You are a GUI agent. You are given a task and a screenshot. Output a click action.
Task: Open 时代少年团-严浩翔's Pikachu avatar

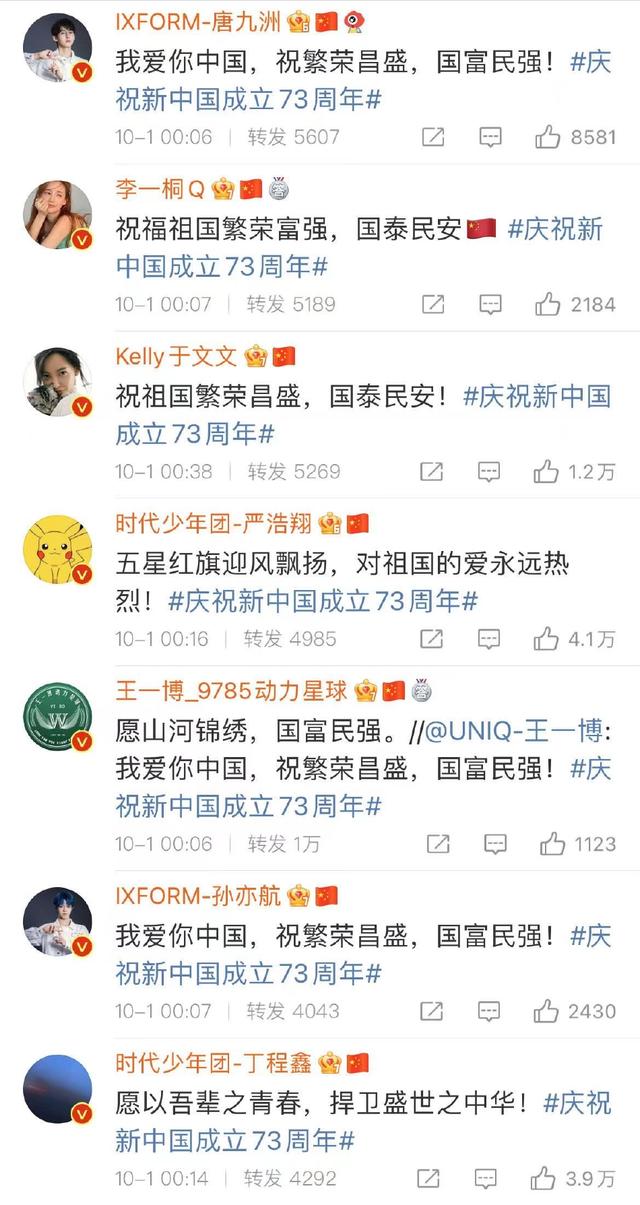pyautogui.click(x=57, y=551)
